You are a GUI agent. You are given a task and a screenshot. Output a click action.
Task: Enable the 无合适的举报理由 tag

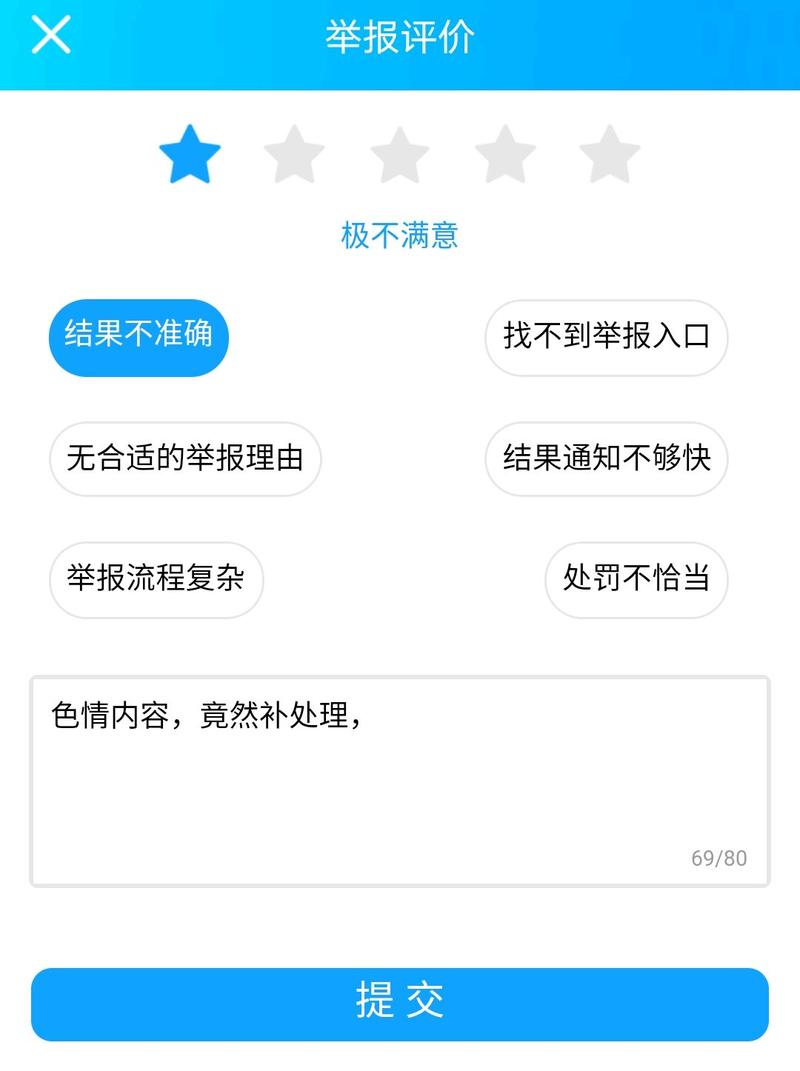186,458
